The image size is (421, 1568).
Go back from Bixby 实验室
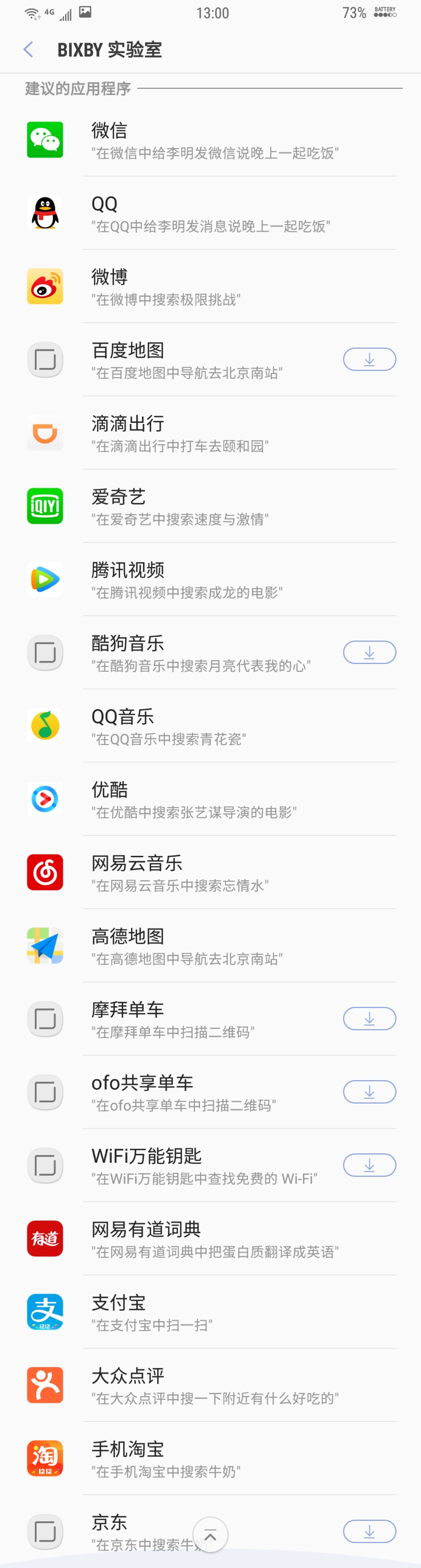click(28, 50)
